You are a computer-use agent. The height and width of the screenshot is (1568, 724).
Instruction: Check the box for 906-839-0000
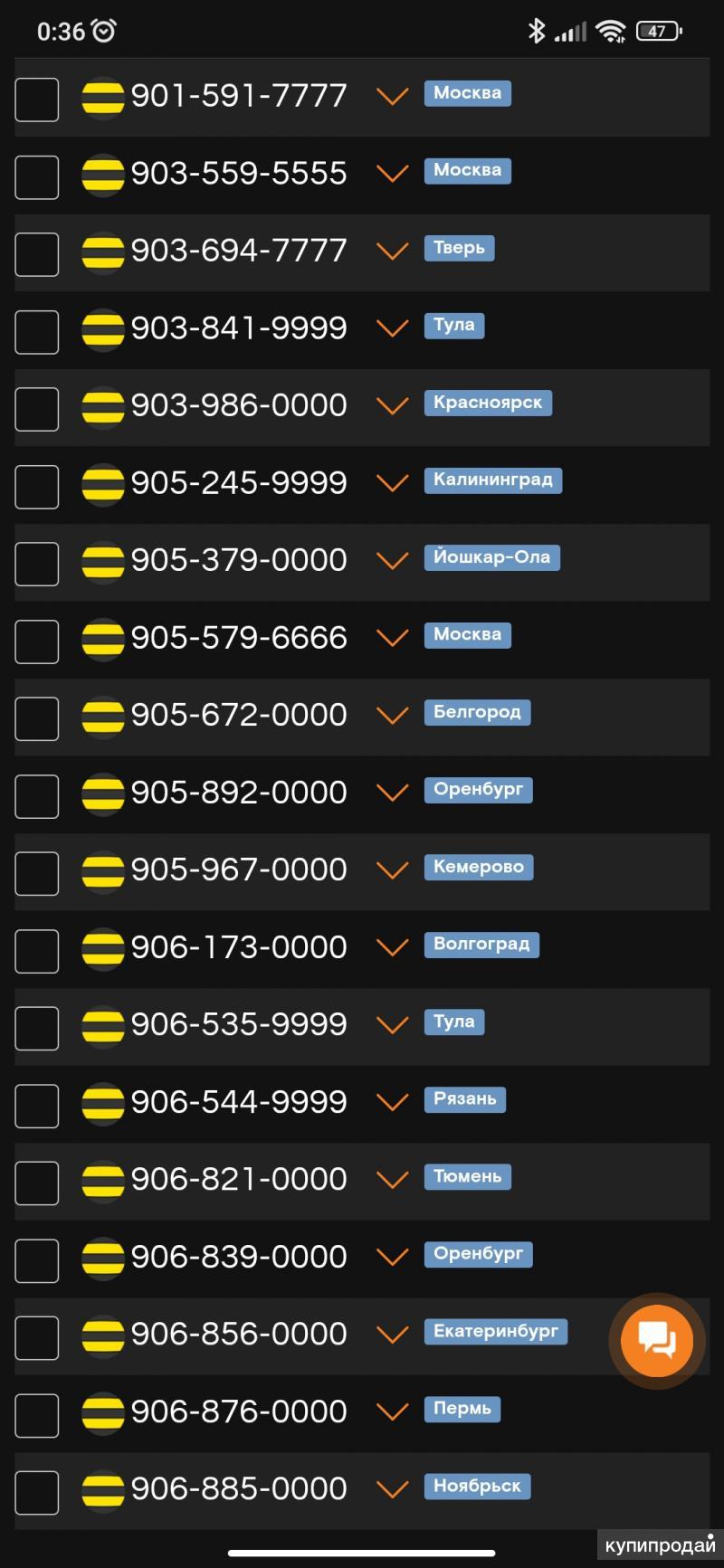[x=37, y=1259]
